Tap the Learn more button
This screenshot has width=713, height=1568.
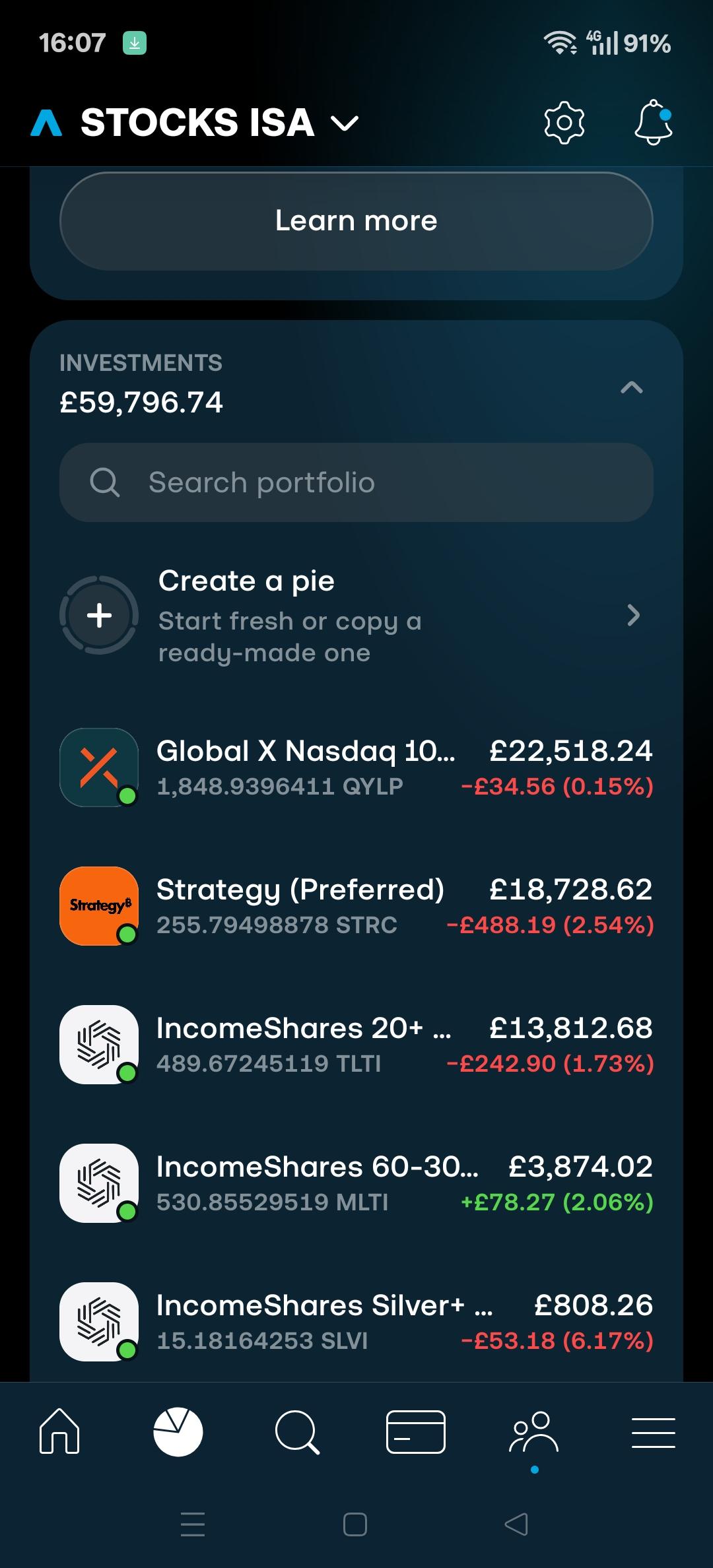[356, 221]
